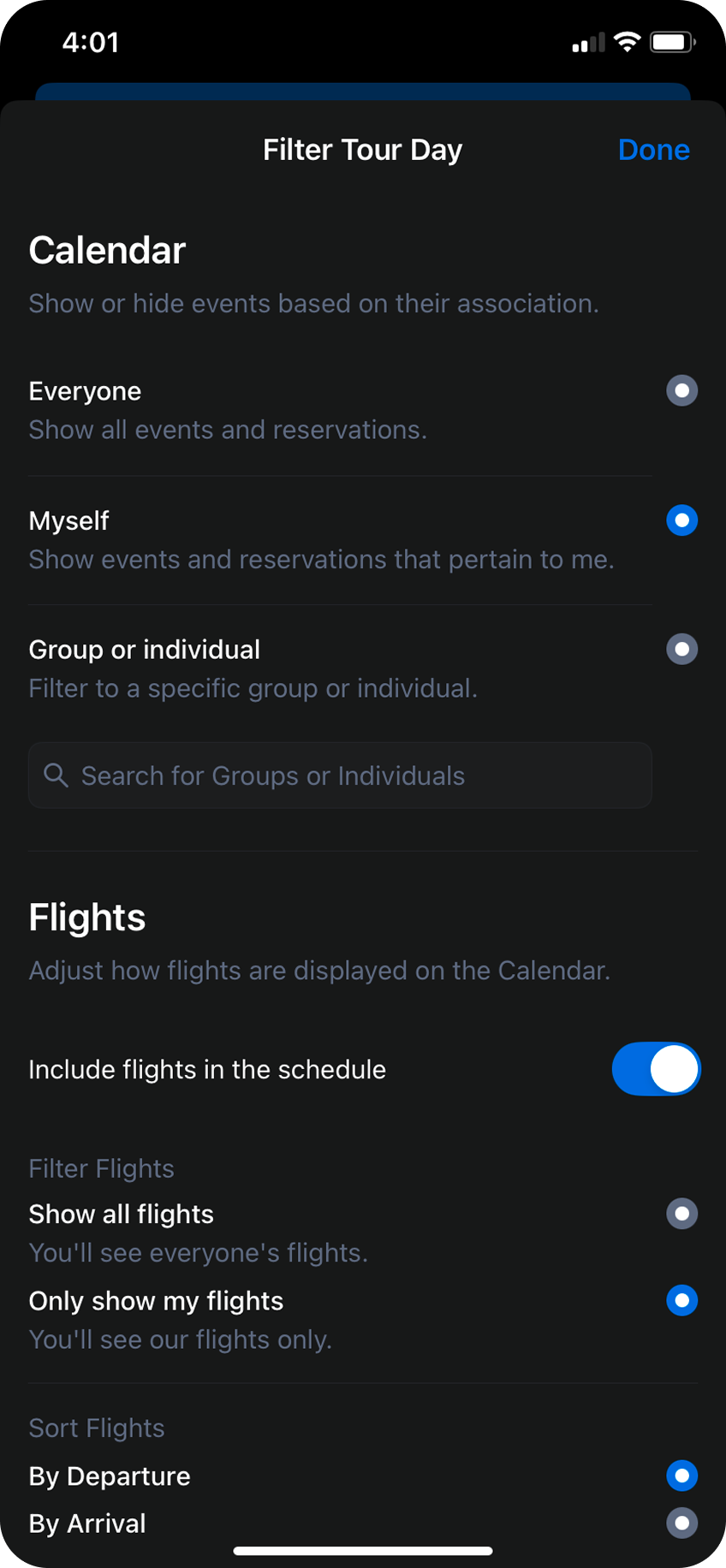Sort flights By Departure
The width and height of the screenshot is (726, 1568).
[681, 1476]
